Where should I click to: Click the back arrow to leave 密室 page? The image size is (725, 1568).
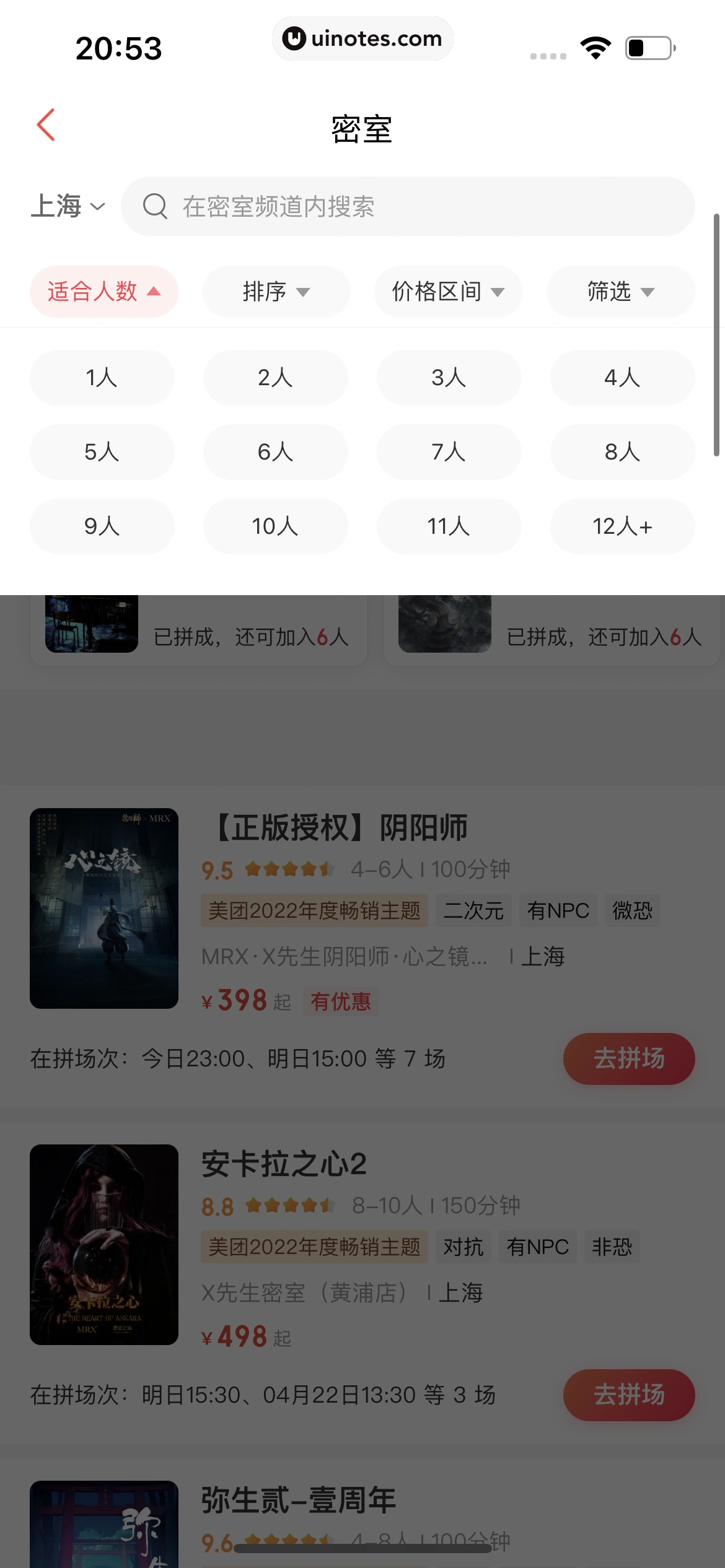coord(45,124)
